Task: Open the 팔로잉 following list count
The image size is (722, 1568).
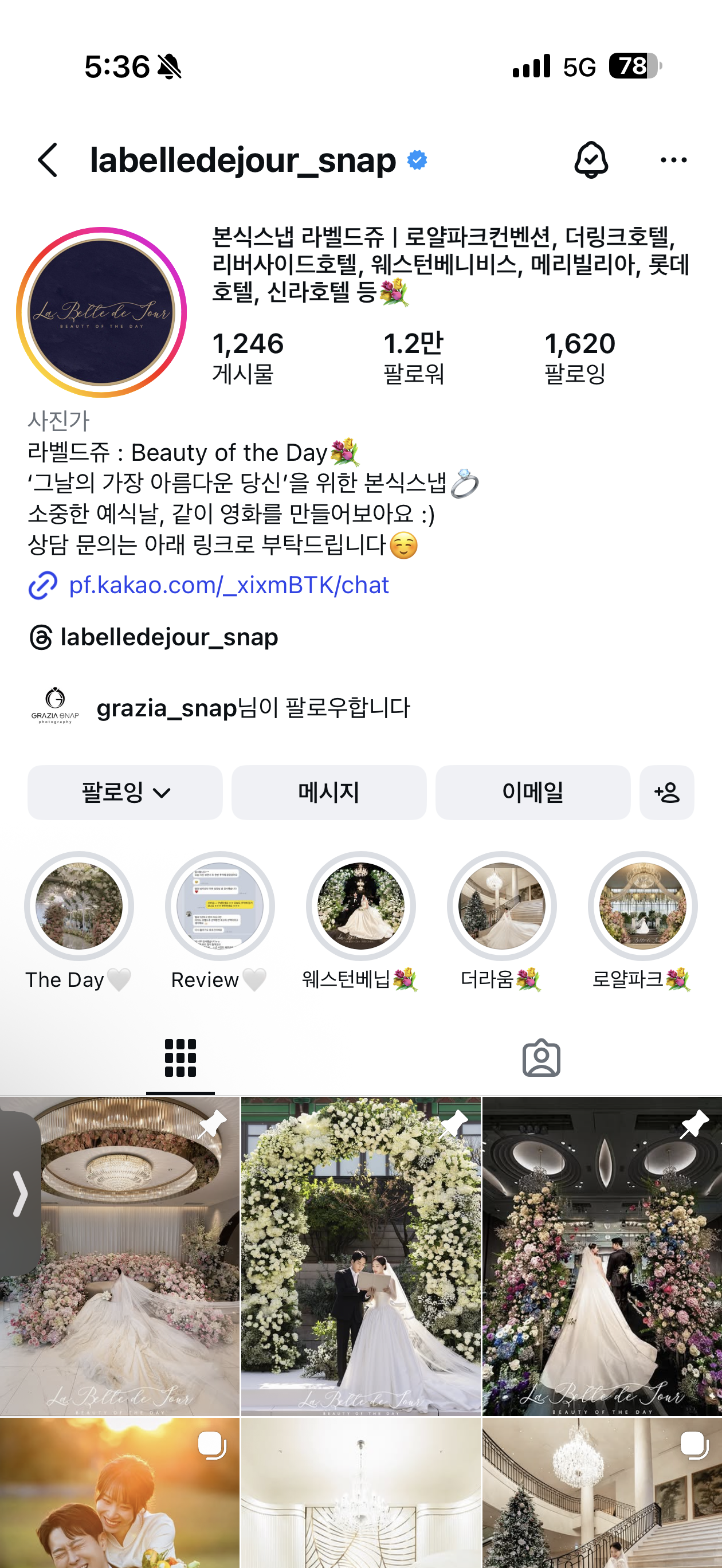Action: pos(579,357)
